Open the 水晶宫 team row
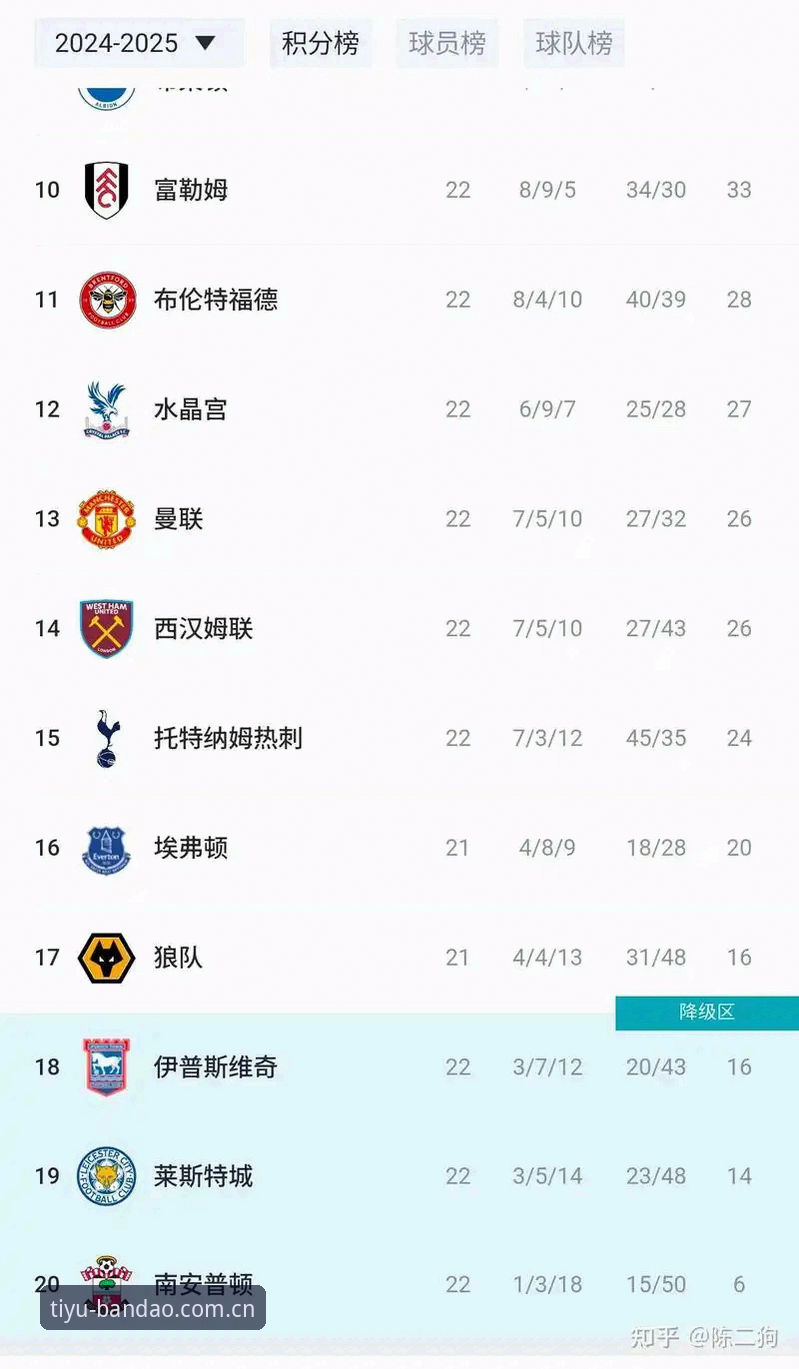This screenshot has height=1369, width=799. 399,409
